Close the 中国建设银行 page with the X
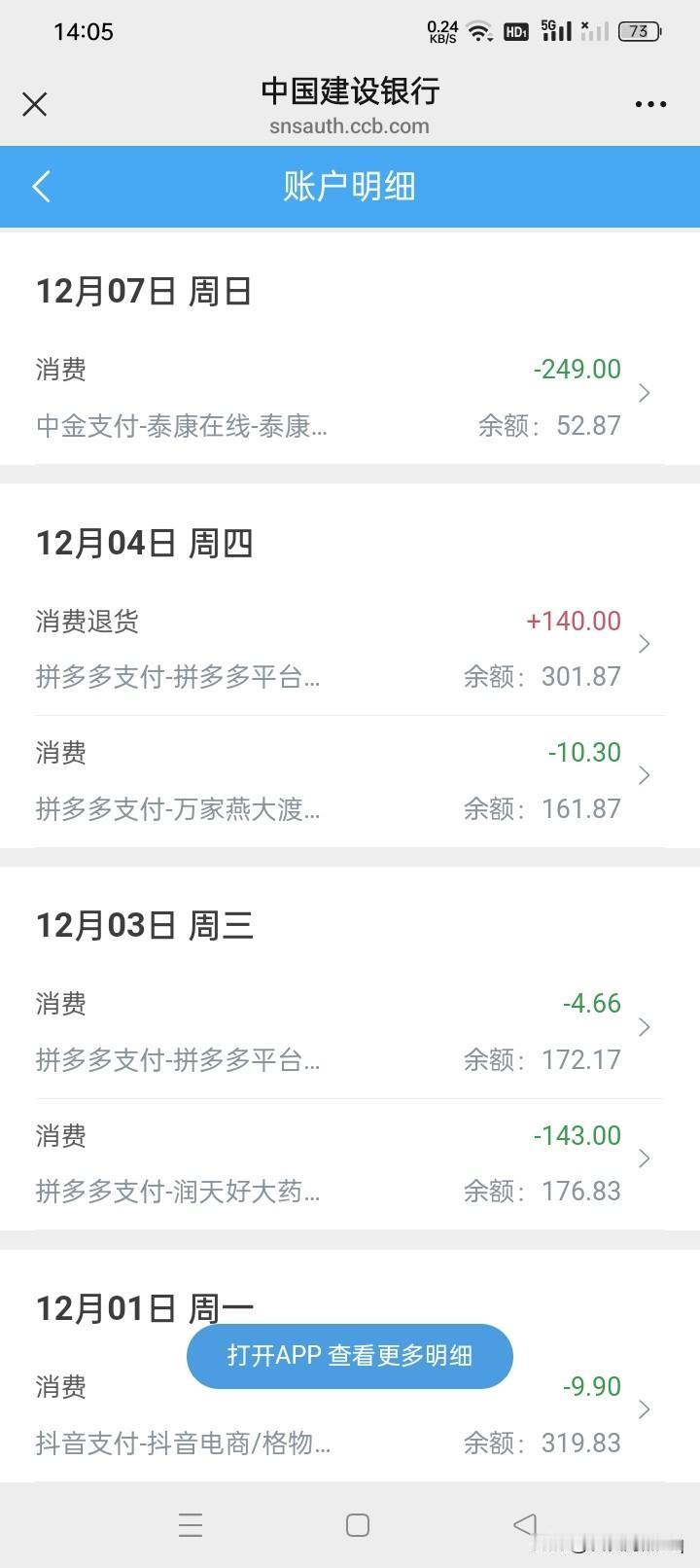Viewport: 700px width, 1568px height. point(35,104)
